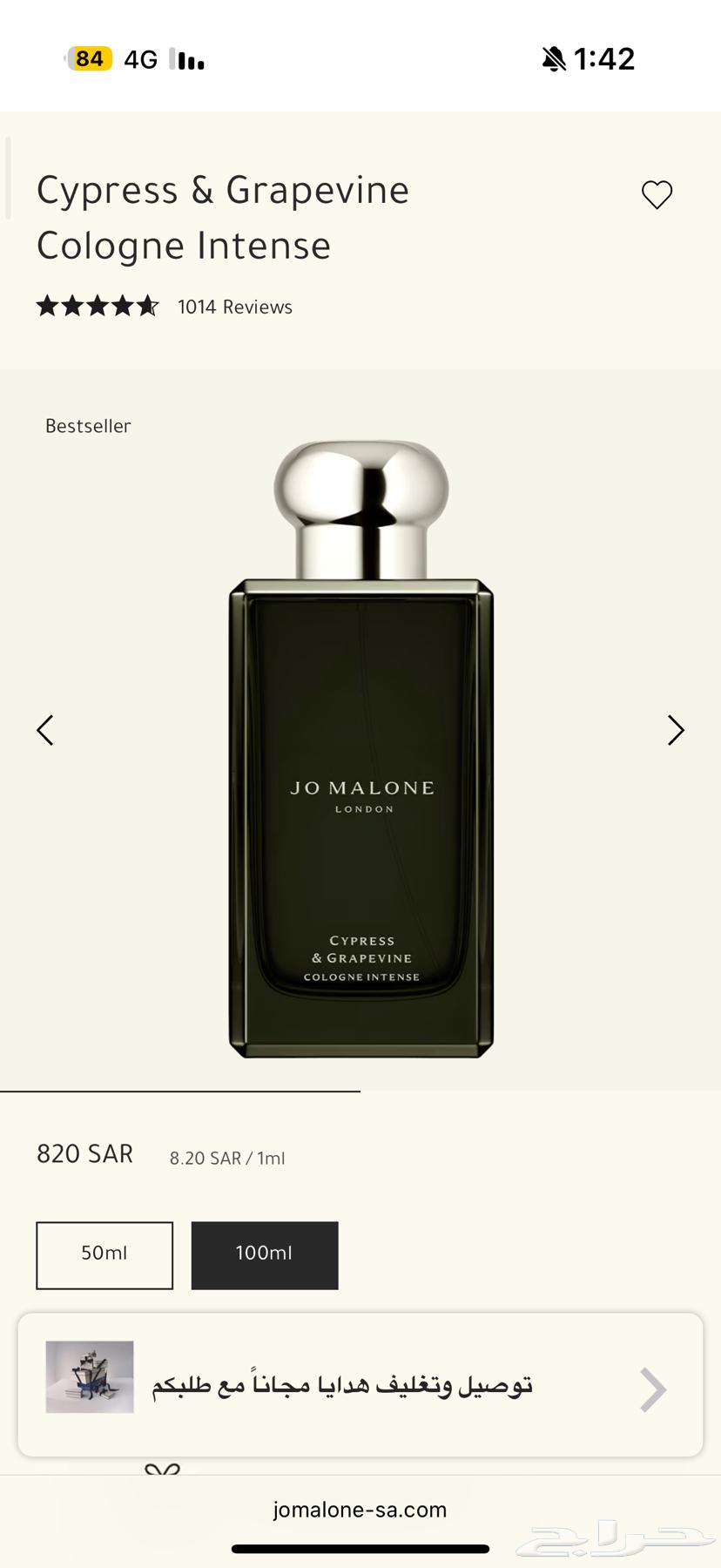Open the next product image with right arrow
This screenshot has height=1568, width=721.
click(x=676, y=730)
